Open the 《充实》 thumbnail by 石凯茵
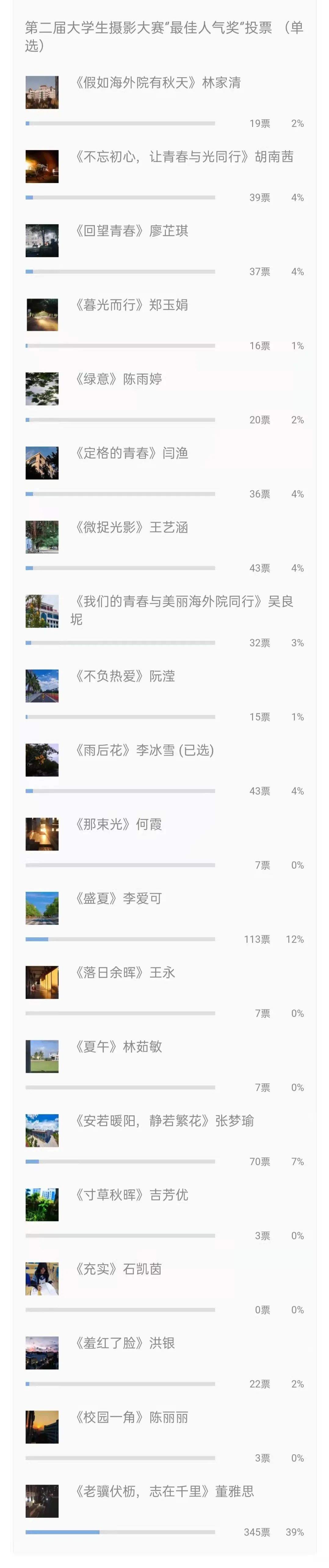 [x=42, y=1279]
